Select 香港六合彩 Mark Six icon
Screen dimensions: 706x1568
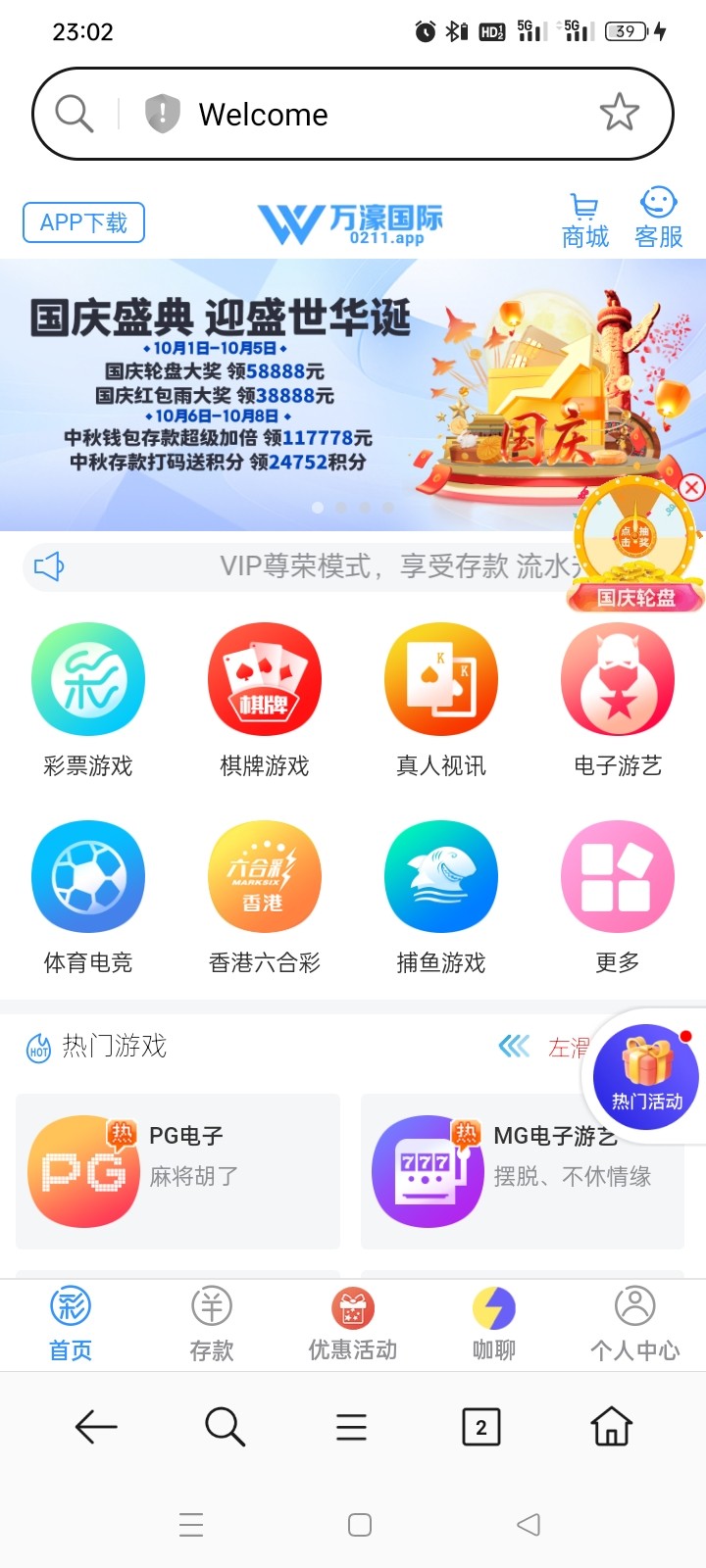pos(264,875)
